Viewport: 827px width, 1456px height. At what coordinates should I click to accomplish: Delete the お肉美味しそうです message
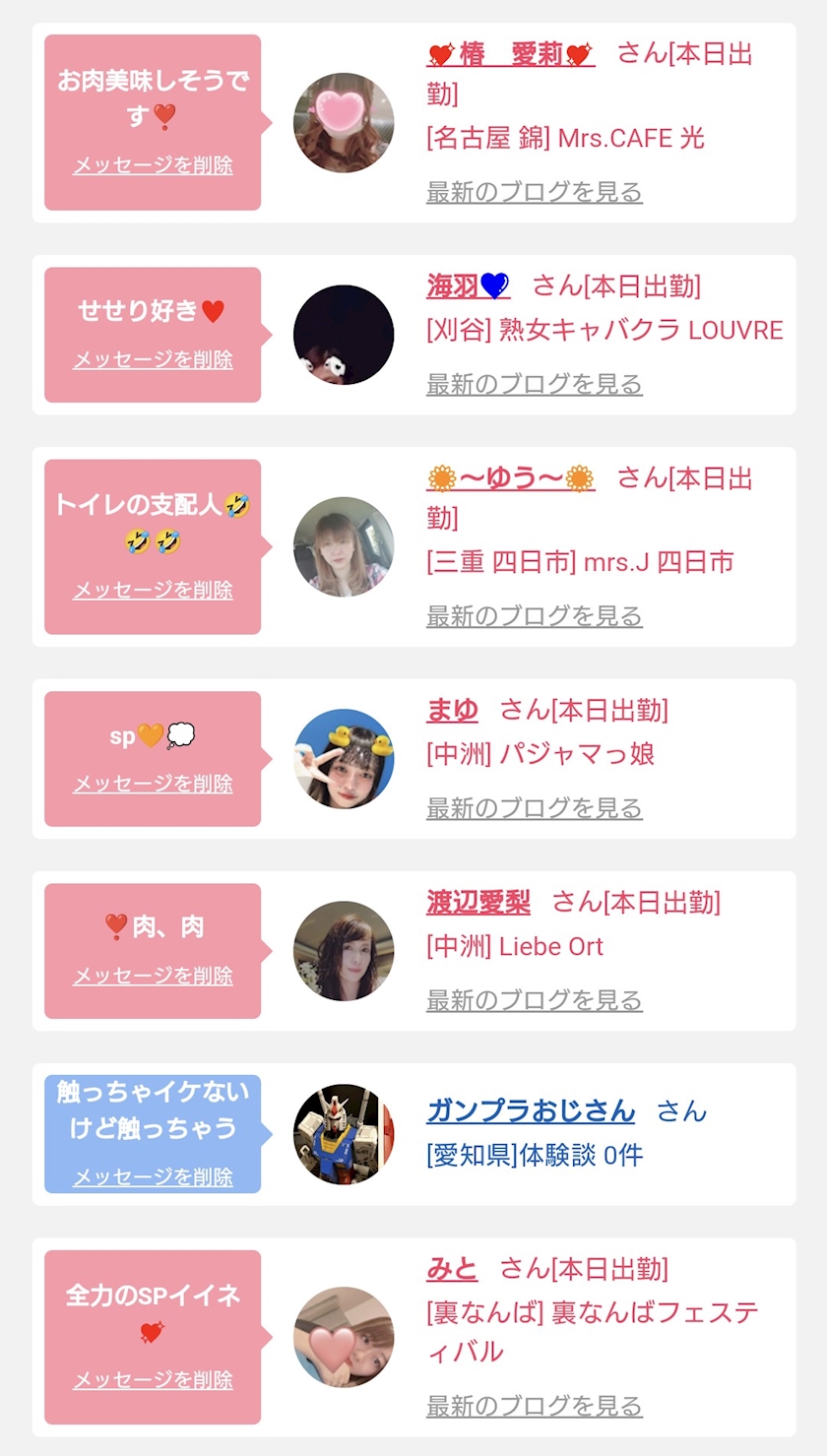153,165
